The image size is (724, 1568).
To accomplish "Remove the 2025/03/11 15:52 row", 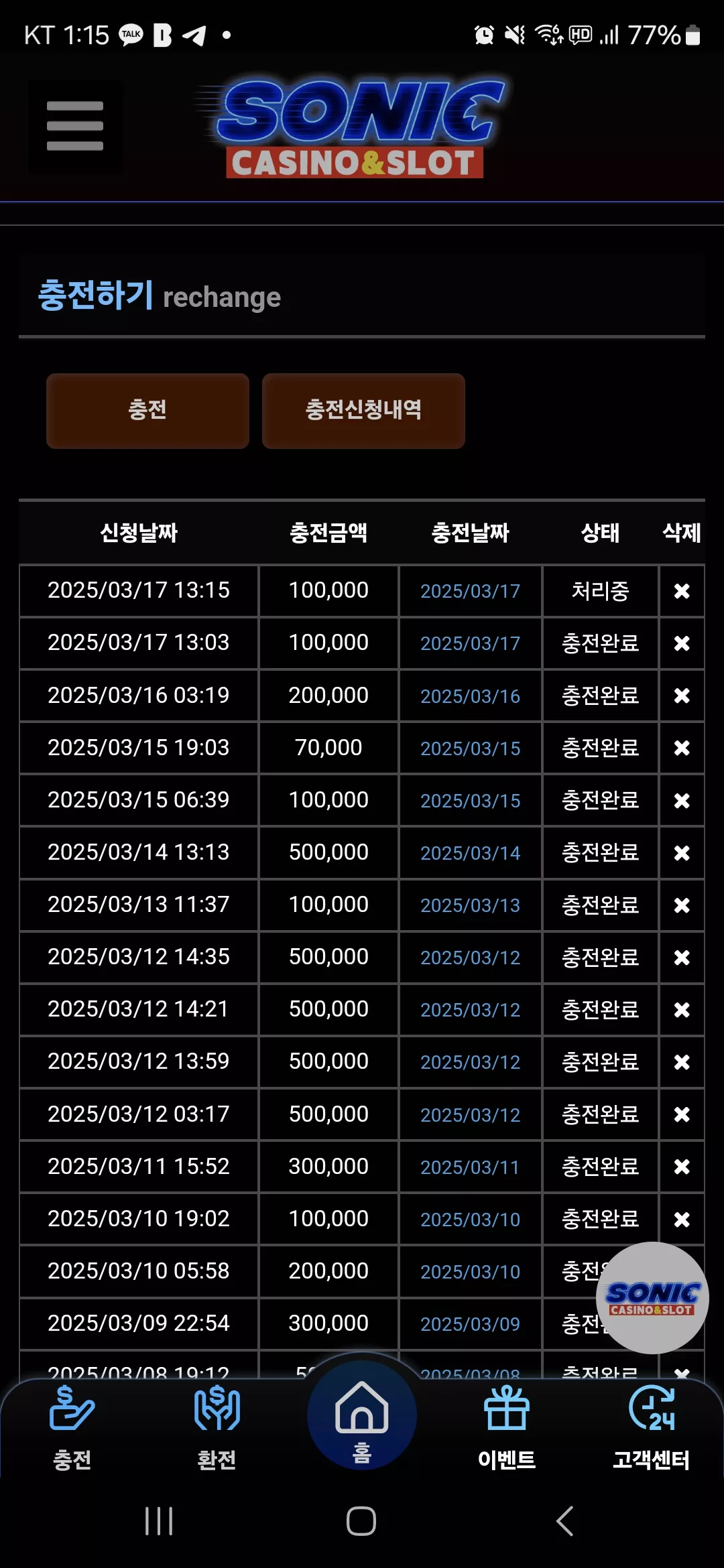I will [x=682, y=1167].
